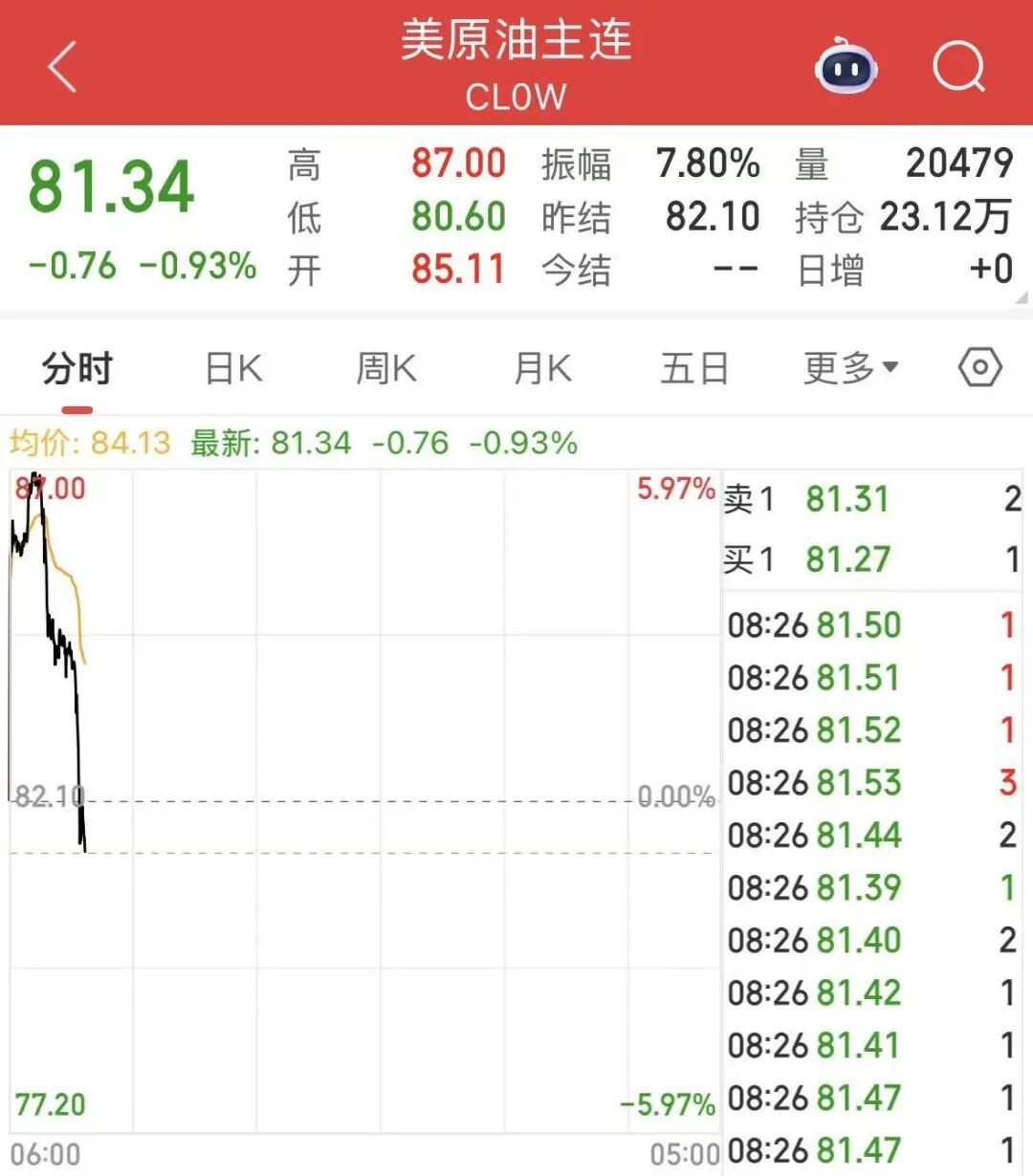The height and width of the screenshot is (1176, 1033).
Task: Switch to the 五日 tab
Action: [694, 368]
